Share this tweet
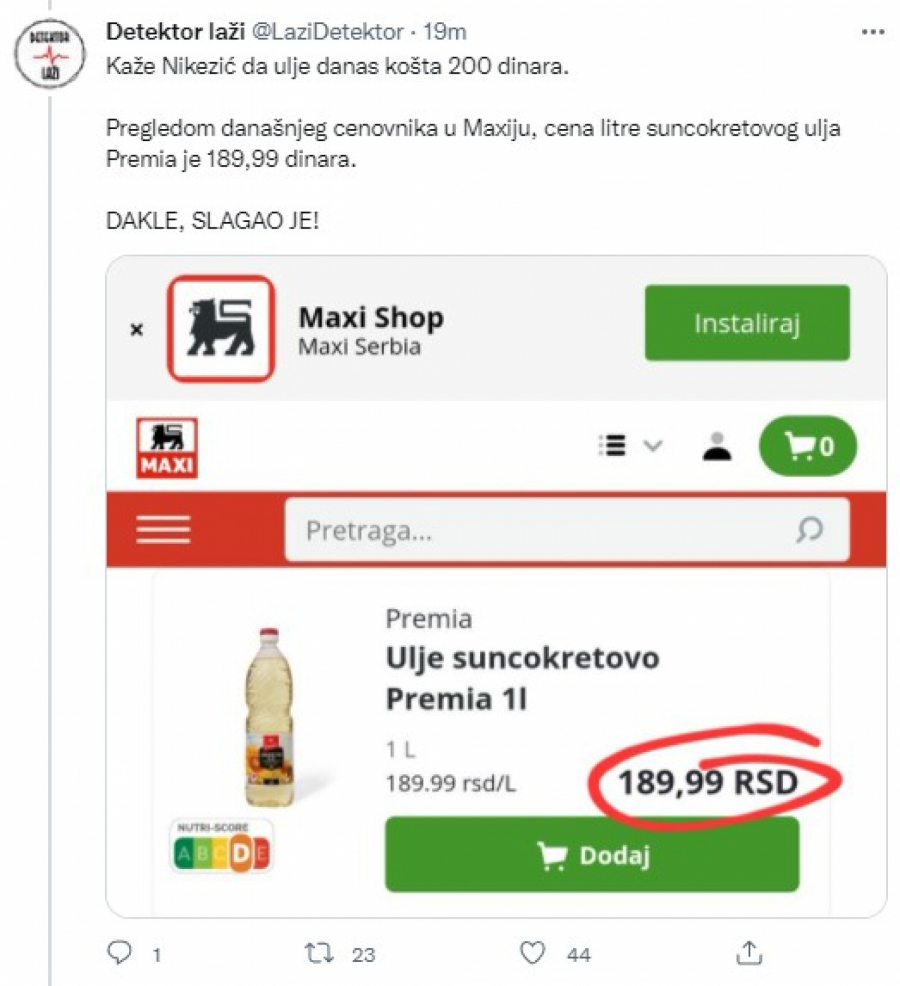Screen dimensions: 900x986 [748, 952]
